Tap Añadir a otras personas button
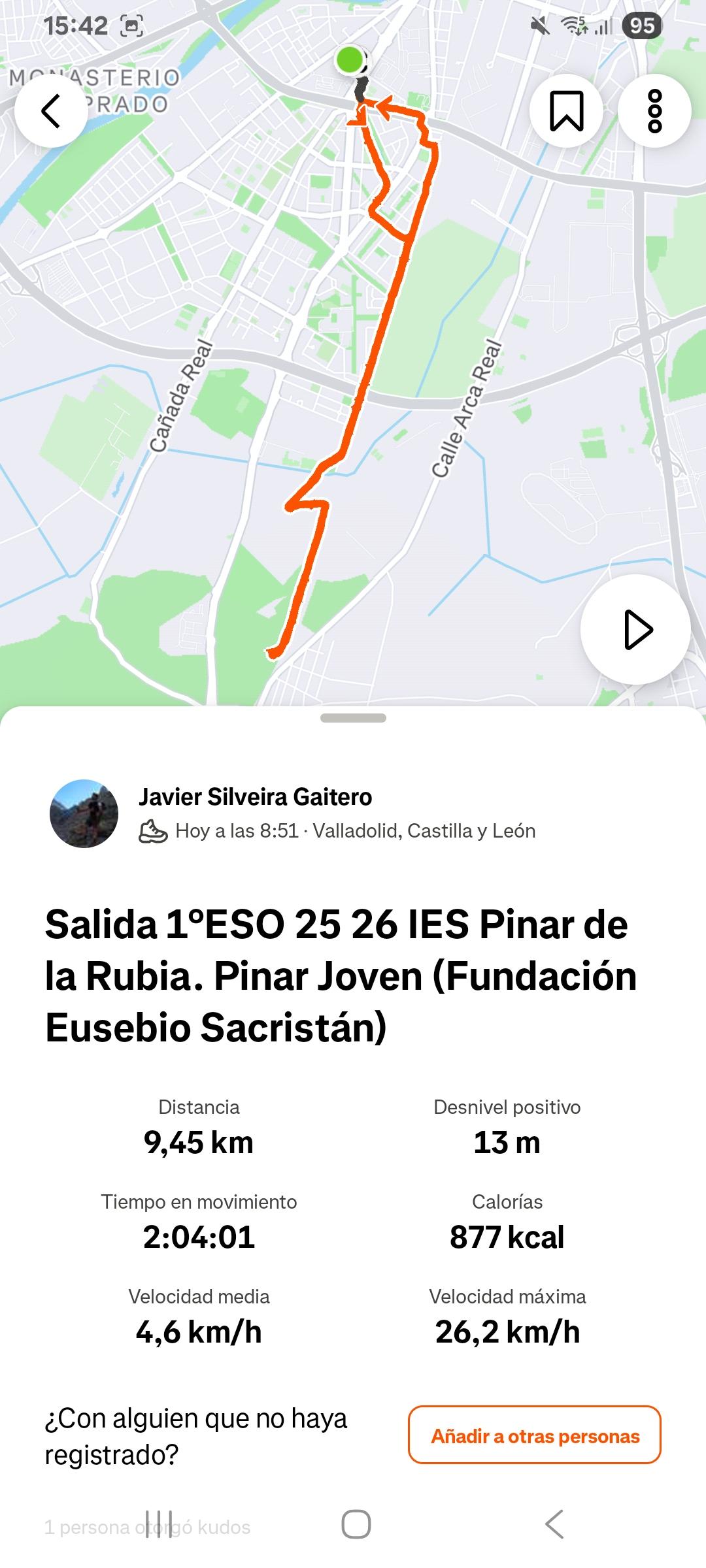Viewport: 706px width, 1568px height. click(x=535, y=1436)
